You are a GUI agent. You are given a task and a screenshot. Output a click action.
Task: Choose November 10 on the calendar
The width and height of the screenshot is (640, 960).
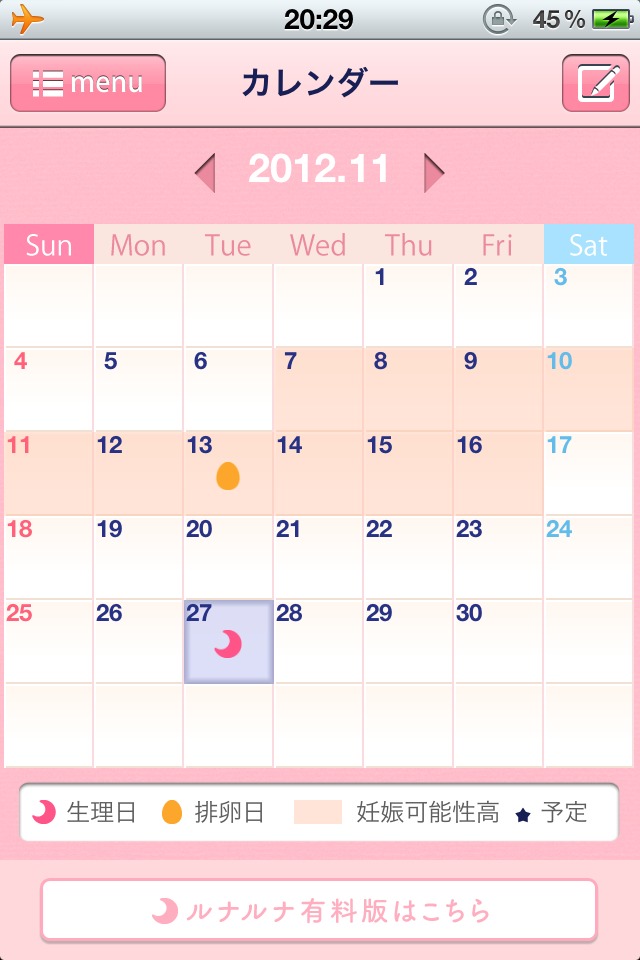[588, 389]
